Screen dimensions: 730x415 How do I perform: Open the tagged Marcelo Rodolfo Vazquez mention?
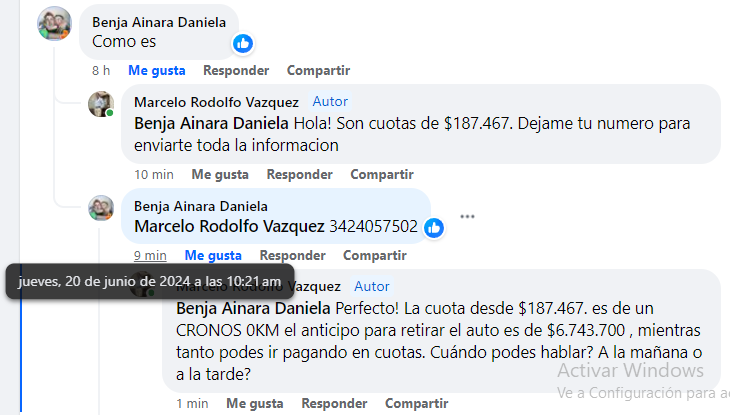tap(229, 226)
